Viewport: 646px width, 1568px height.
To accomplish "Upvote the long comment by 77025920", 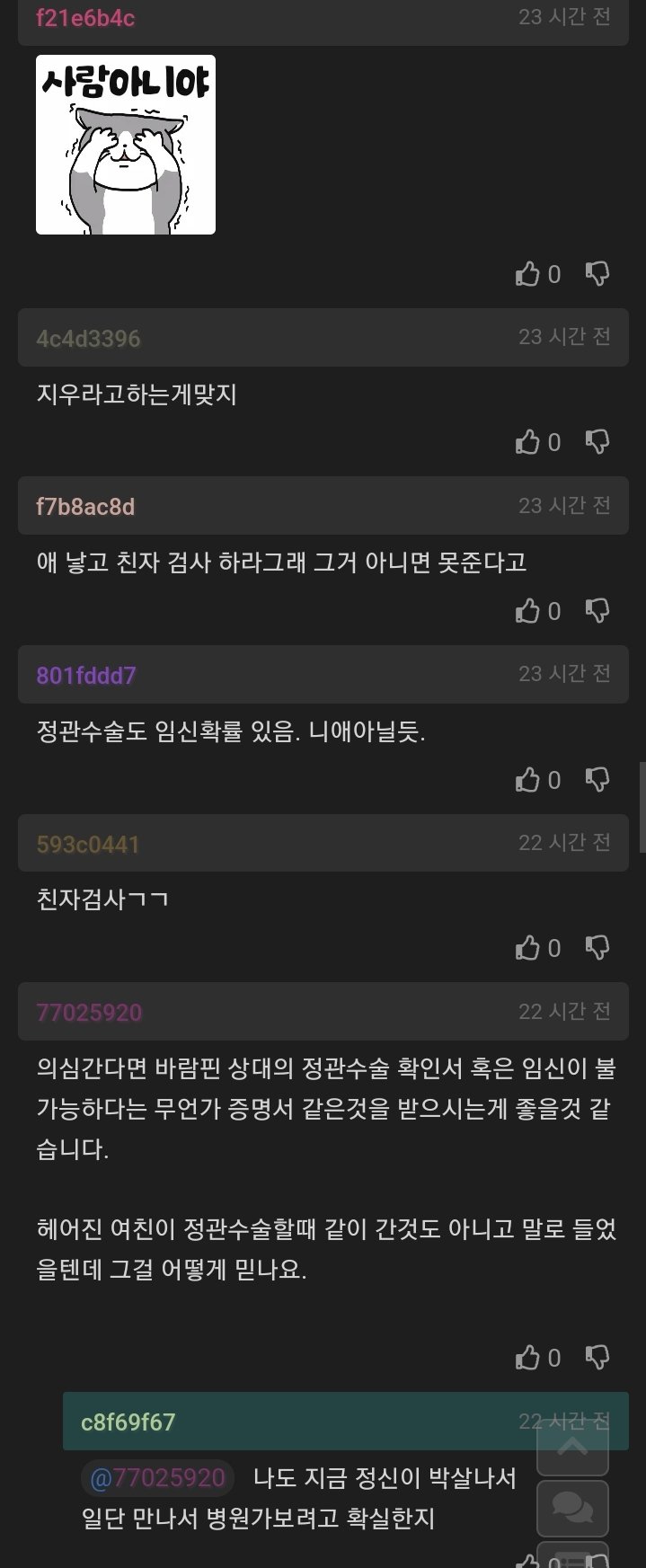I will 527,1357.
